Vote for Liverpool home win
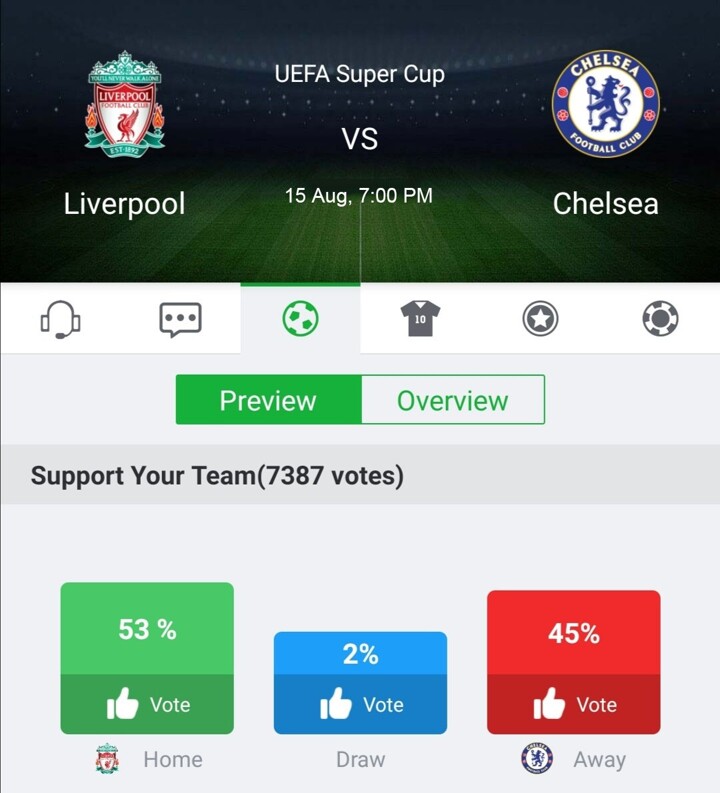The width and height of the screenshot is (720, 793). pos(147,704)
